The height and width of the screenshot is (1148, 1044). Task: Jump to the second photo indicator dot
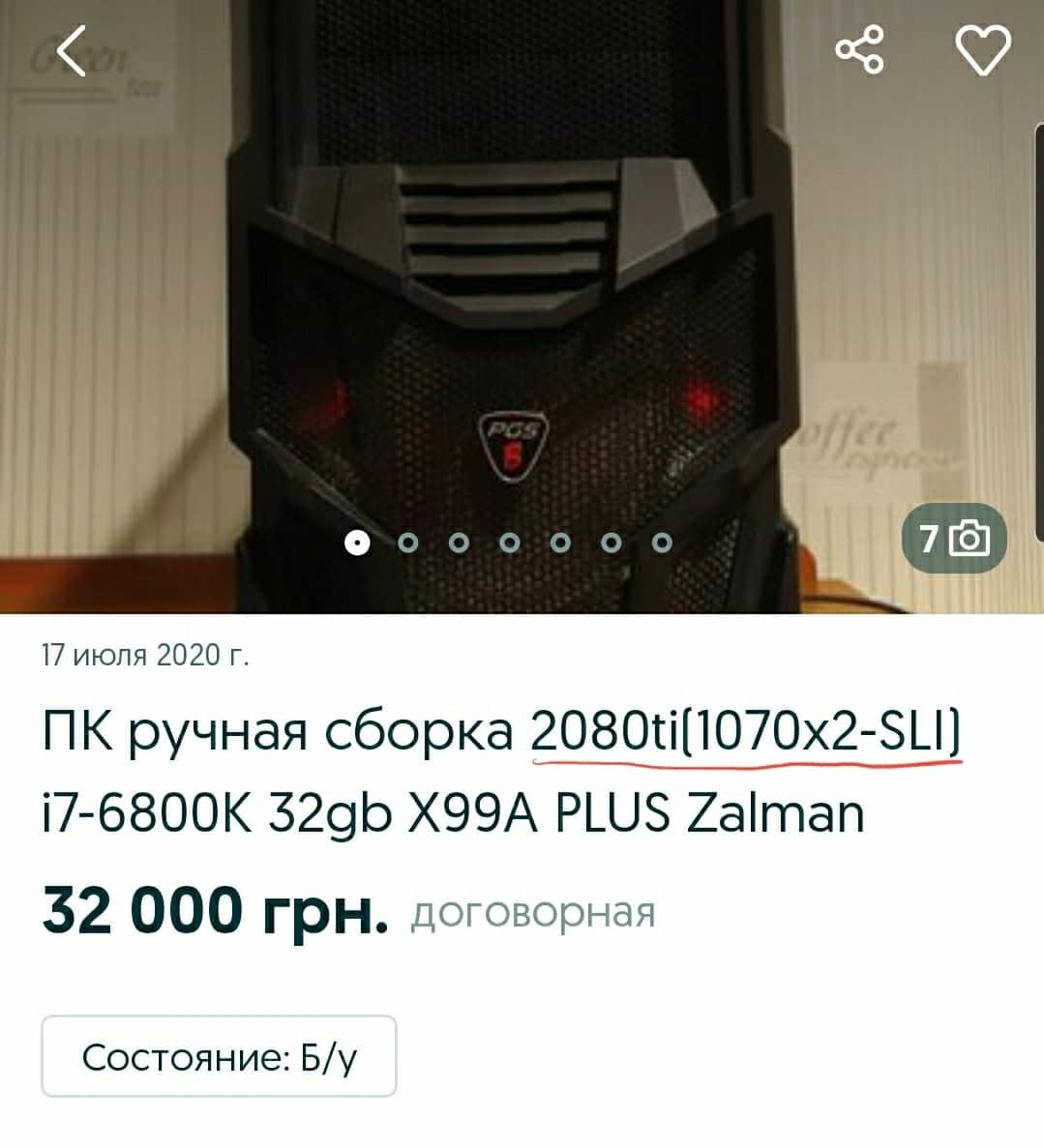pyautogui.click(x=408, y=543)
